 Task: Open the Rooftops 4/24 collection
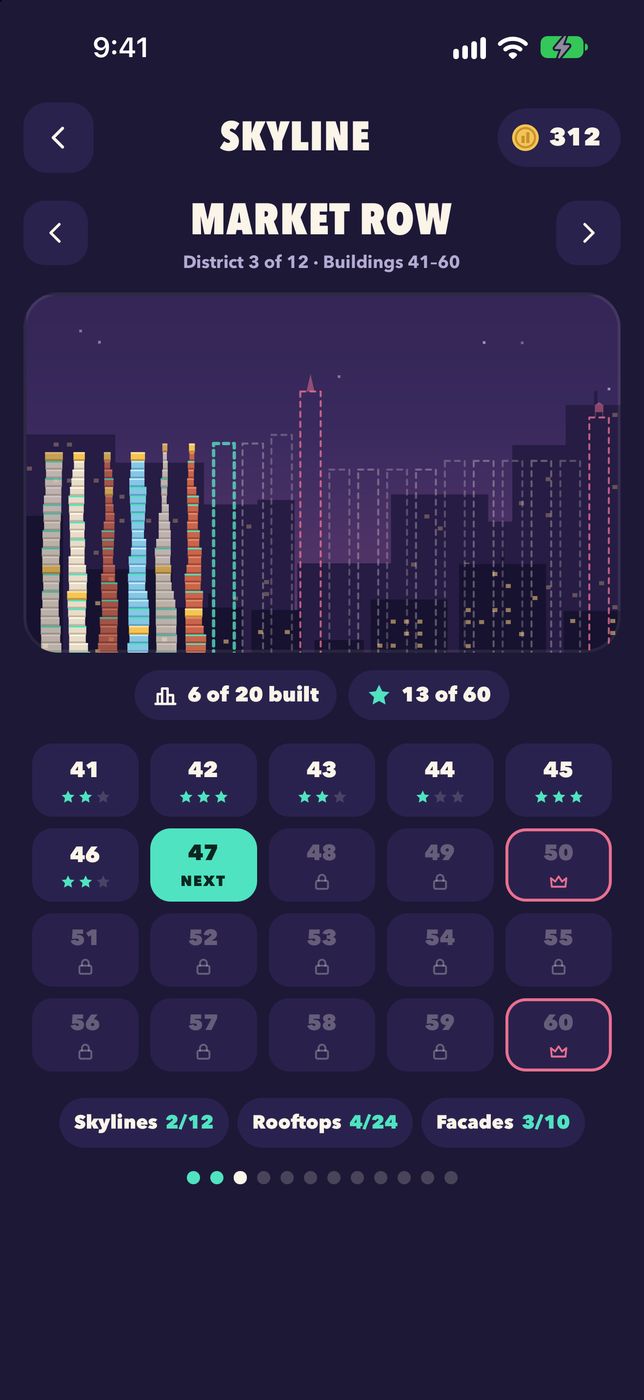tap(325, 1122)
